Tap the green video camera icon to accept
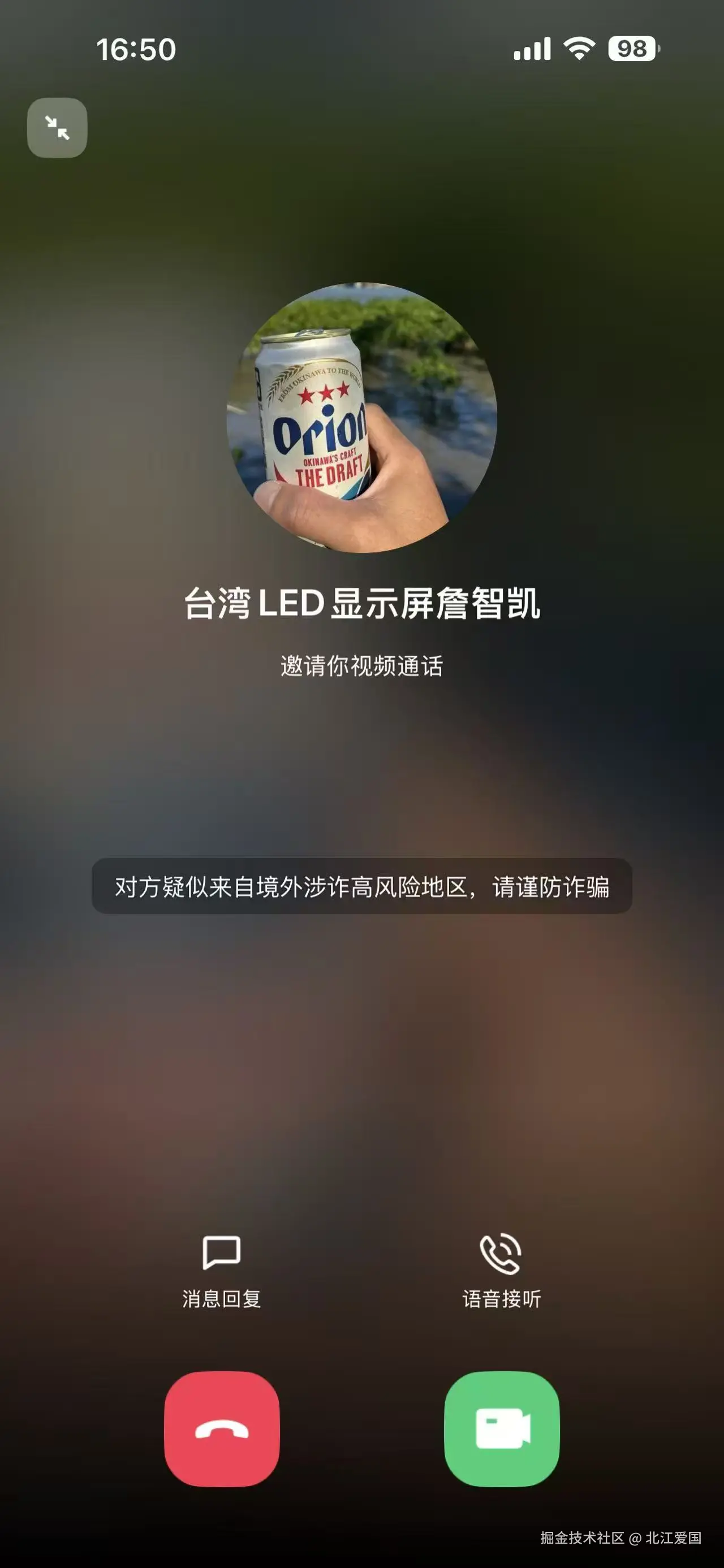 [x=501, y=1427]
